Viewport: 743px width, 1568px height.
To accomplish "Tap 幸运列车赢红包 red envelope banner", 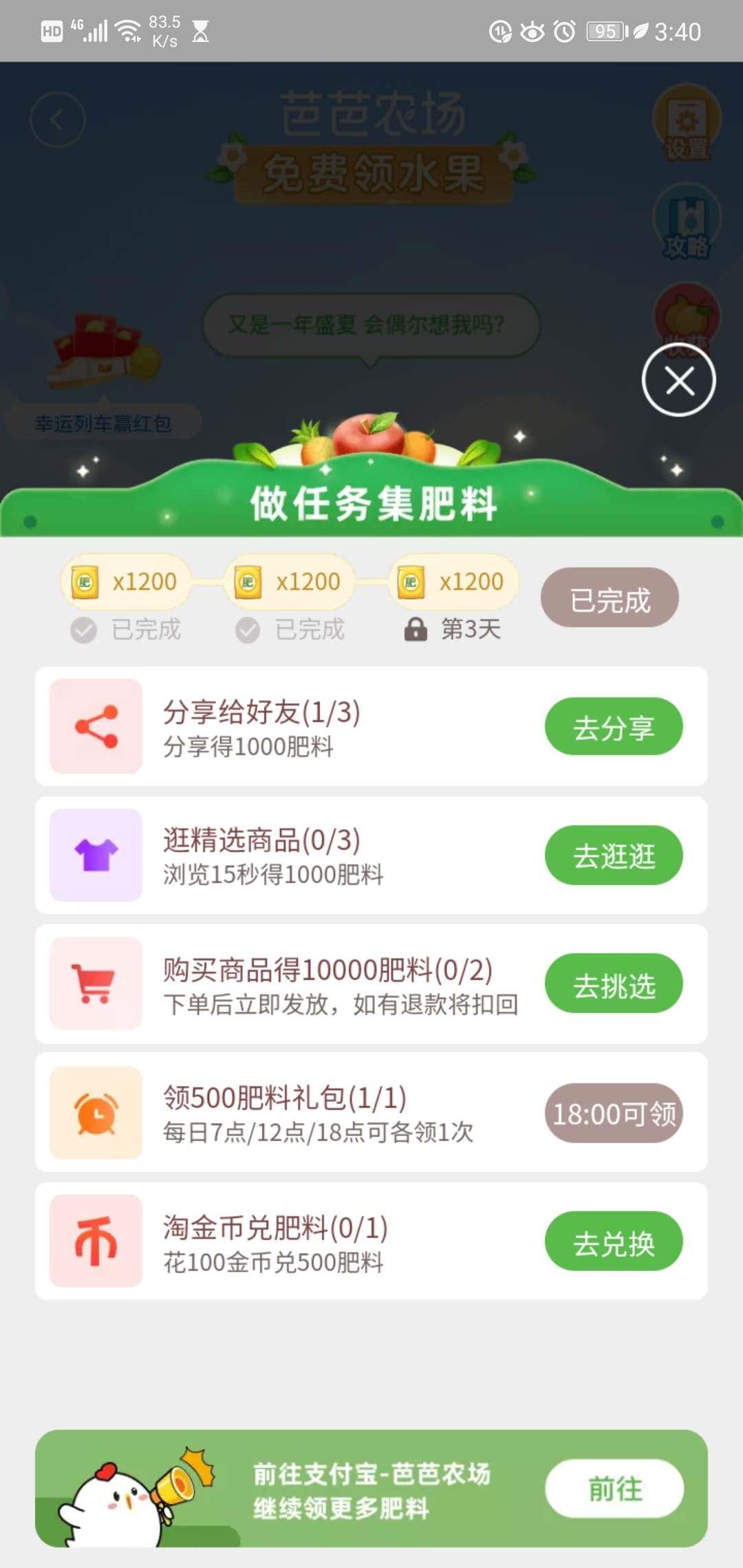I will pos(103,423).
